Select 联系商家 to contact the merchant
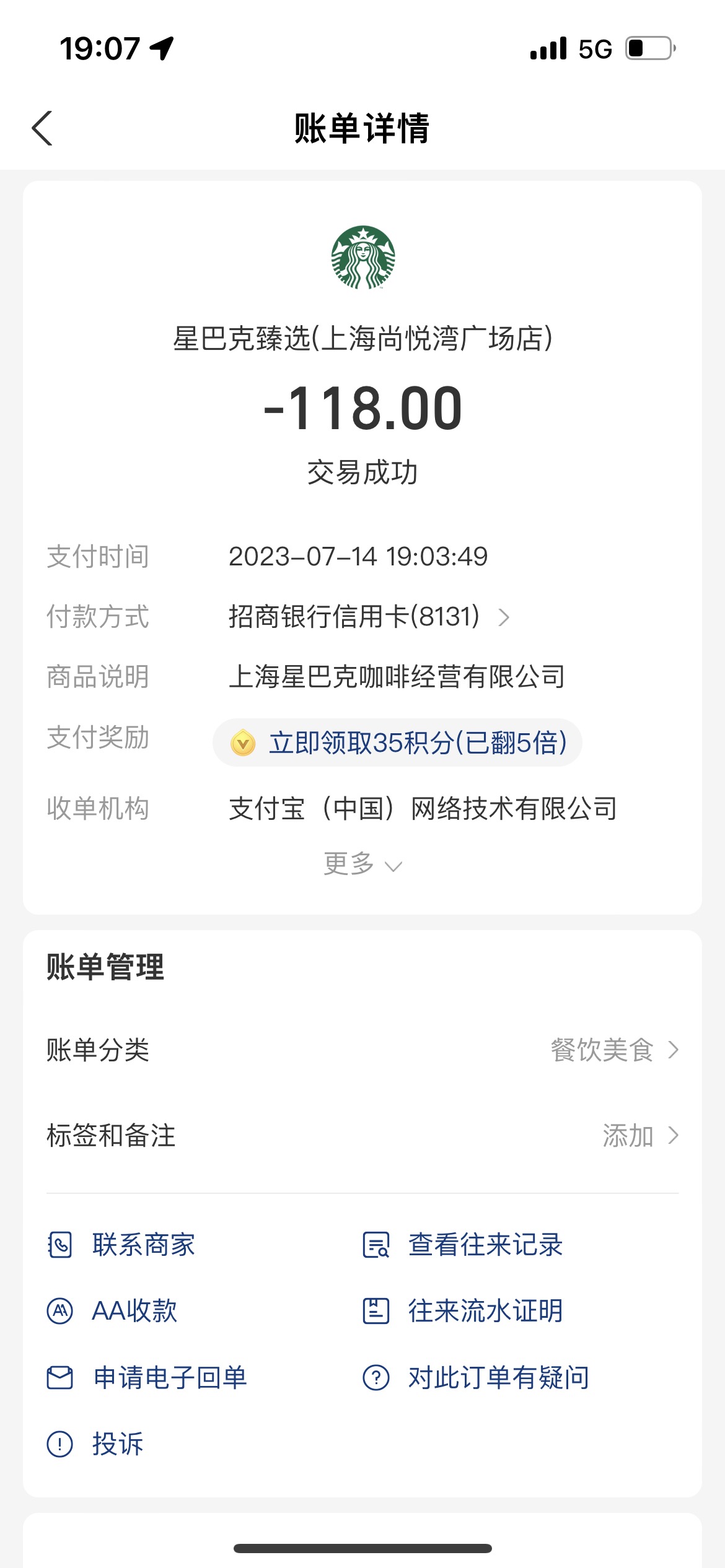 click(x=121, y=1245)
